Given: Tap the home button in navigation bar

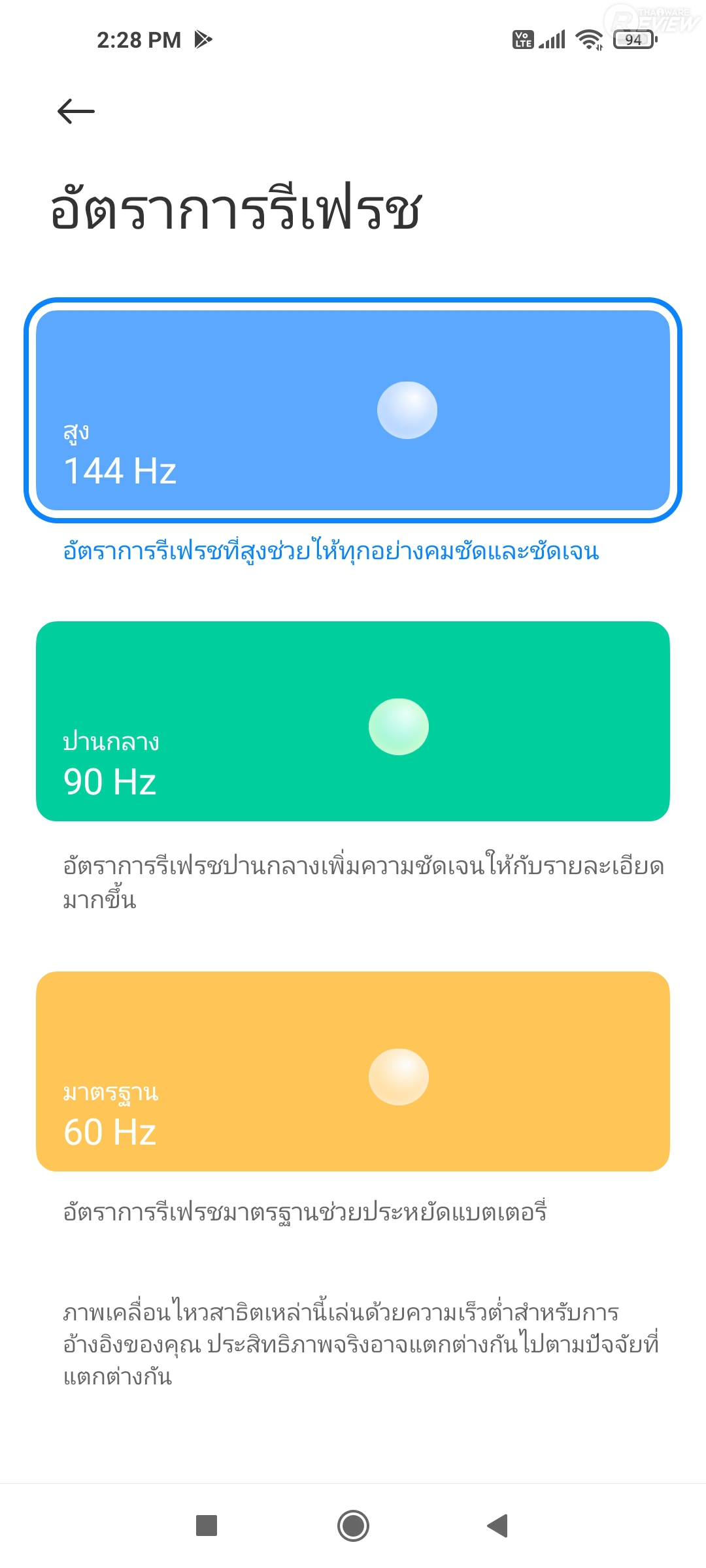Looking at the screenshot, I should coord(353,1526).
